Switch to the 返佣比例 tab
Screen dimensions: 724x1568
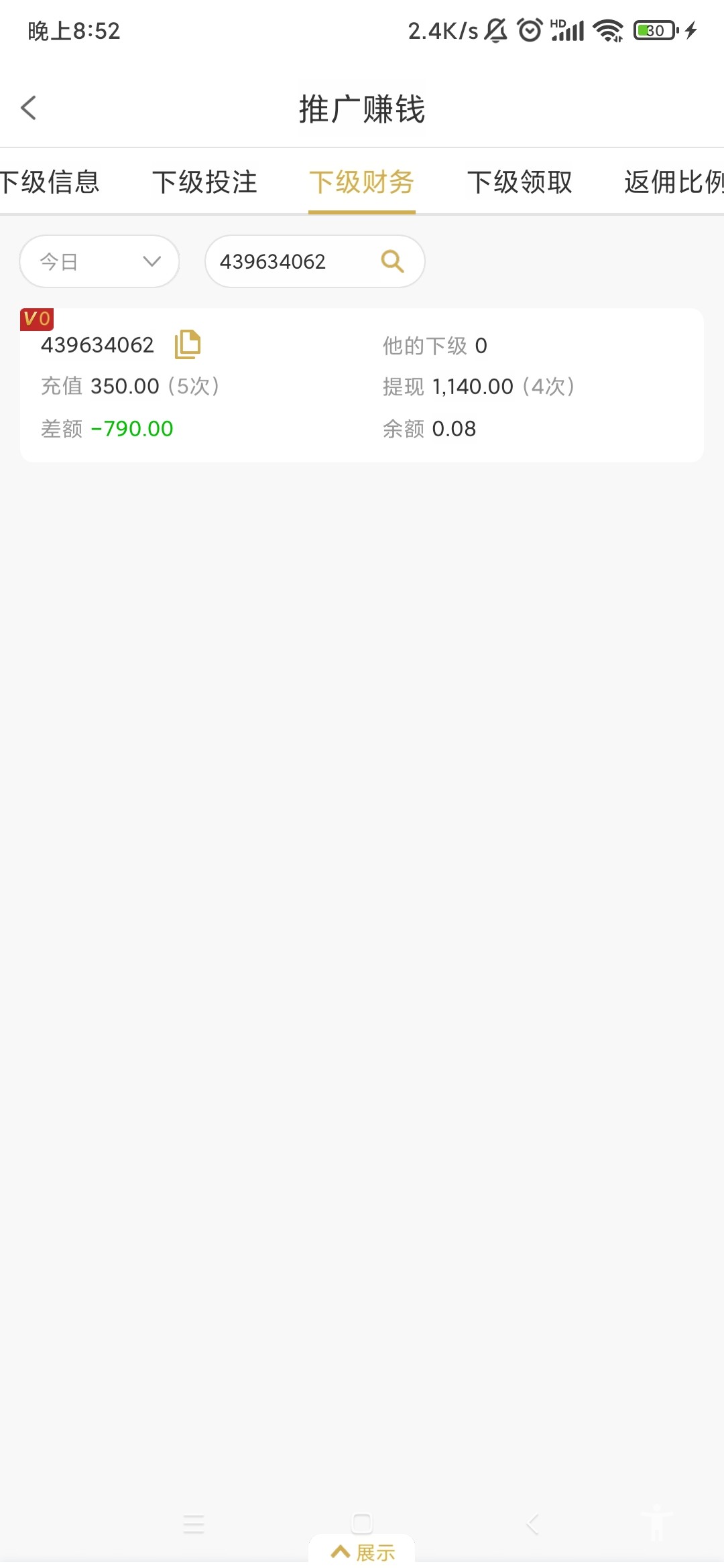tap(673, 182)
